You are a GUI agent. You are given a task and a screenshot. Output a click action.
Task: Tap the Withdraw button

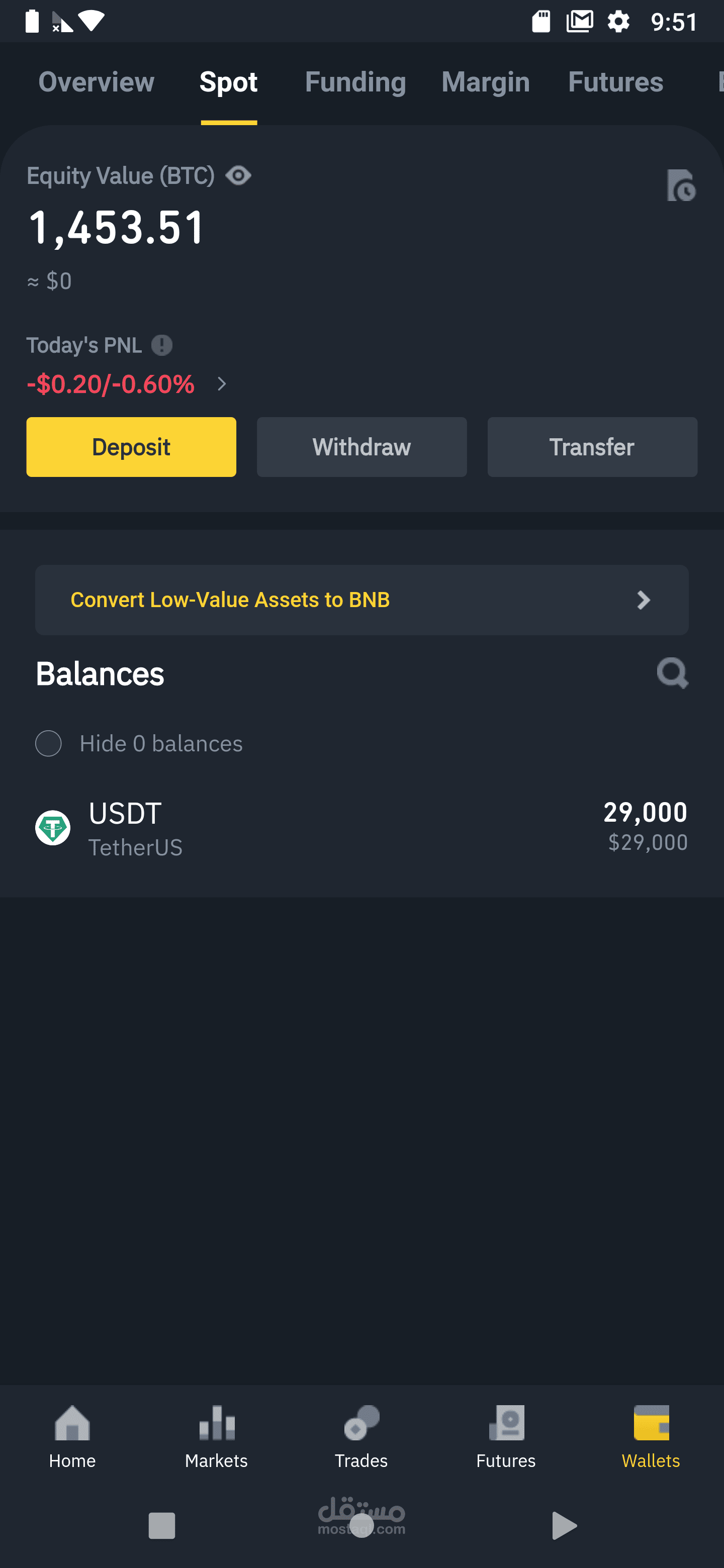click(361, 447)
